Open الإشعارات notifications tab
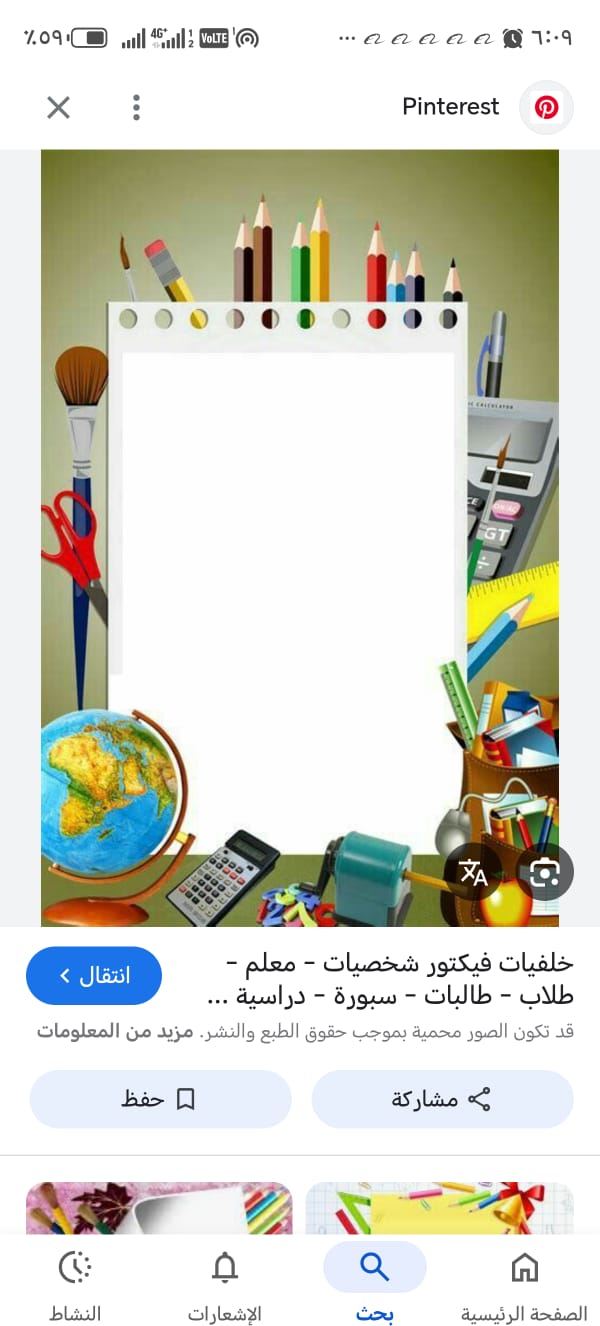Screen dimensions: 600x1326 (x=225, y=1285)
